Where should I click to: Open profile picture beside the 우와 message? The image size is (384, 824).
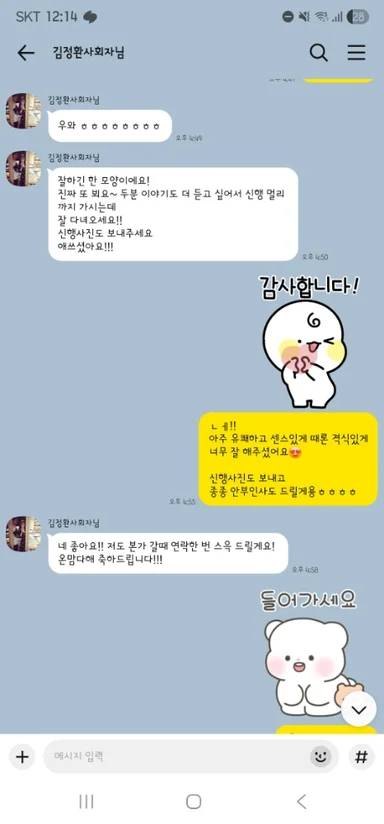point(24,111)
